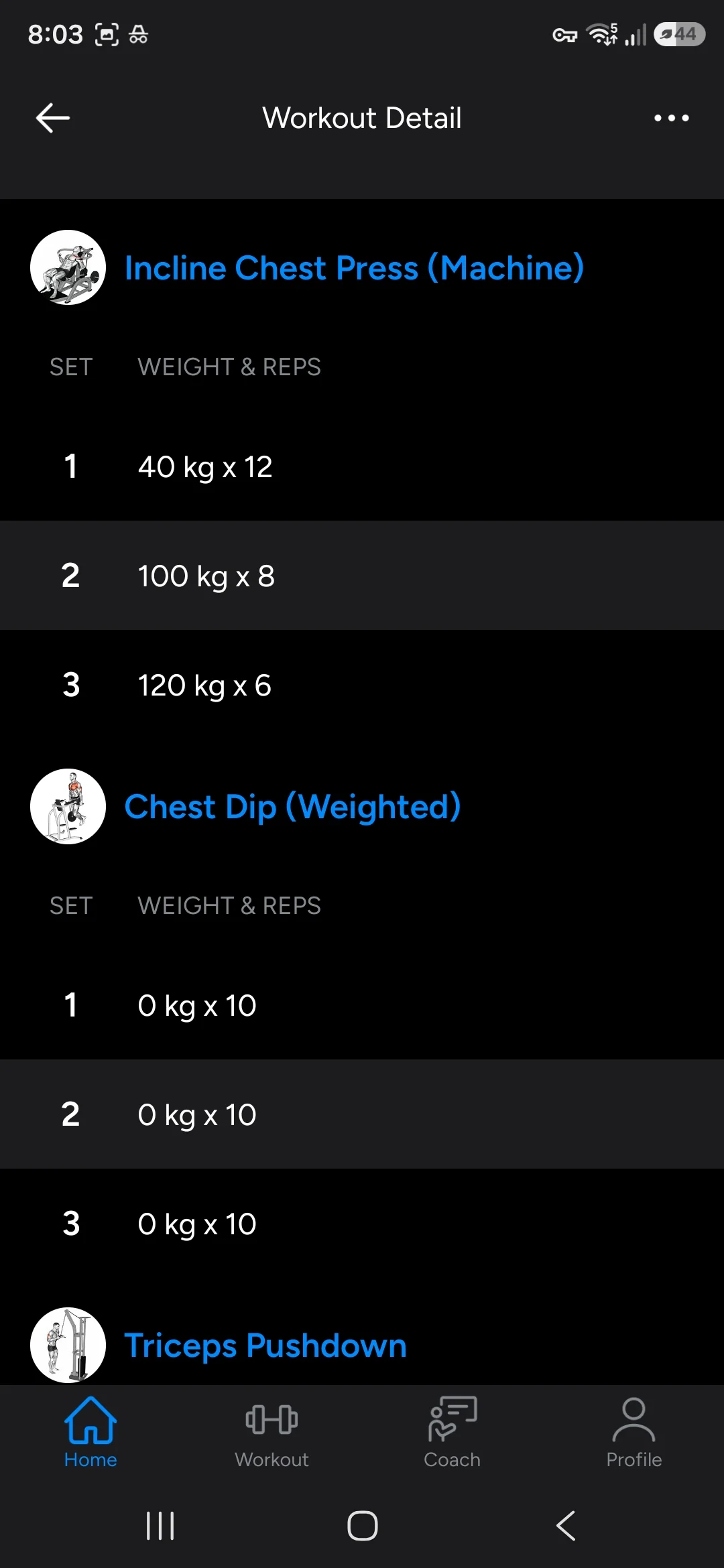This screenshot has width=724, height=1568.
Task: Tap the system home button
Action: click(362, 1526)
